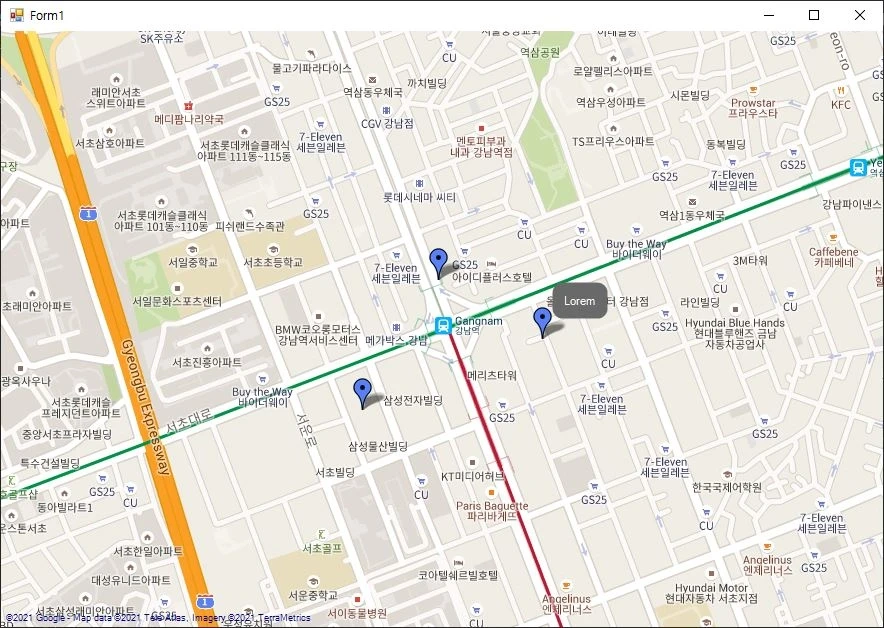Minimize the Form1 window

[x=768, y=15]
